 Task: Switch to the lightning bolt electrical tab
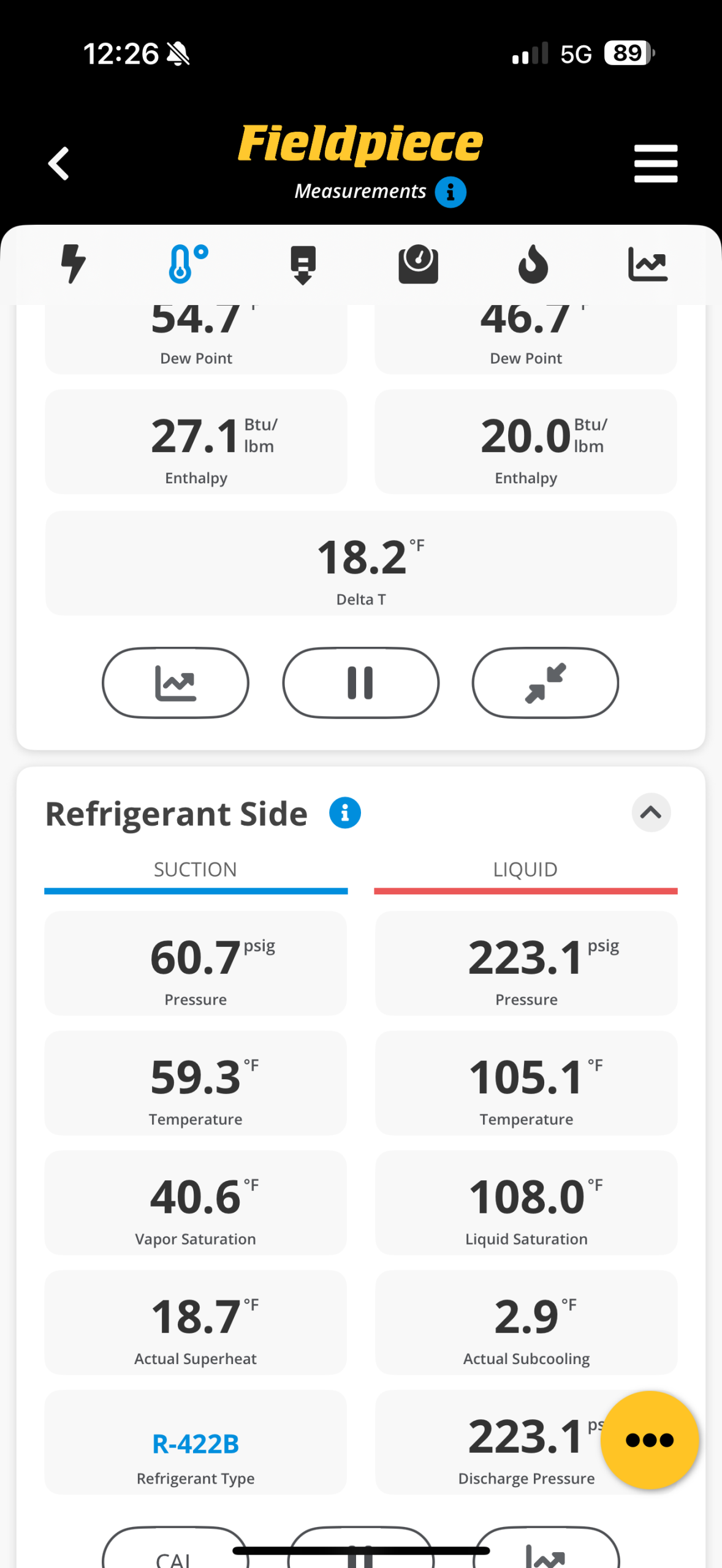(x=74, y=264)
